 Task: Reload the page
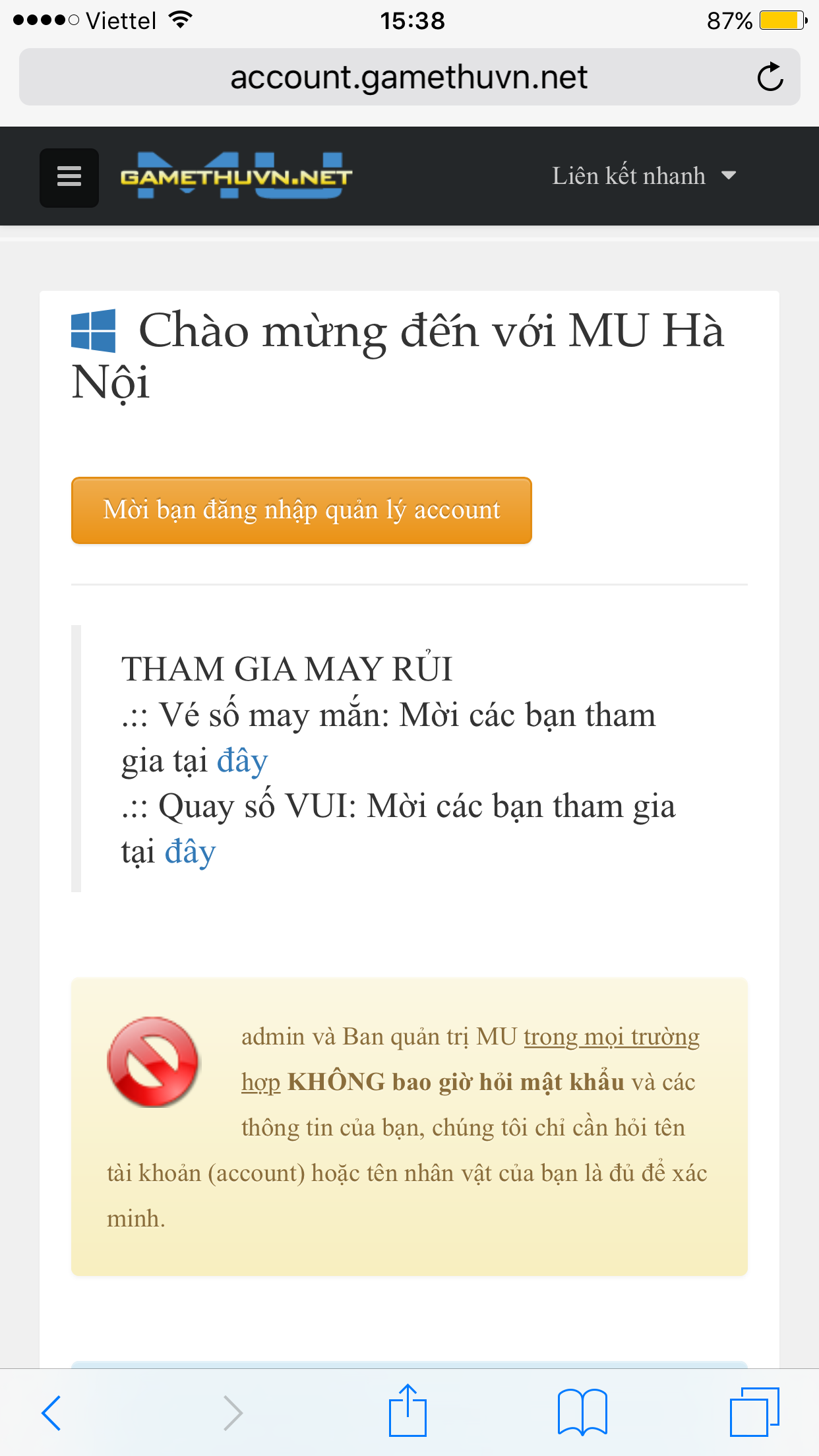(x=770, y=77)
